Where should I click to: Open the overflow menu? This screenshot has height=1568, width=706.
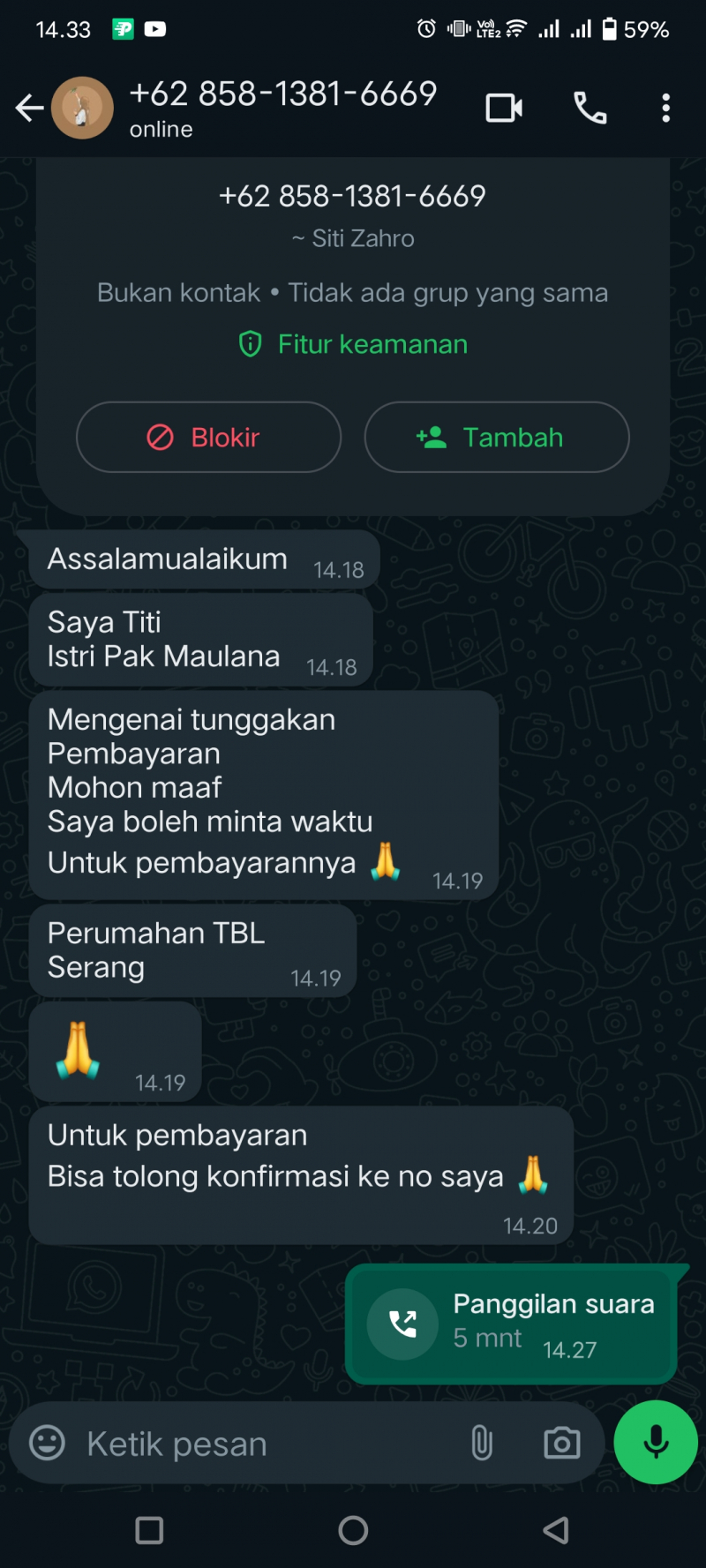(x=666, y=109)
